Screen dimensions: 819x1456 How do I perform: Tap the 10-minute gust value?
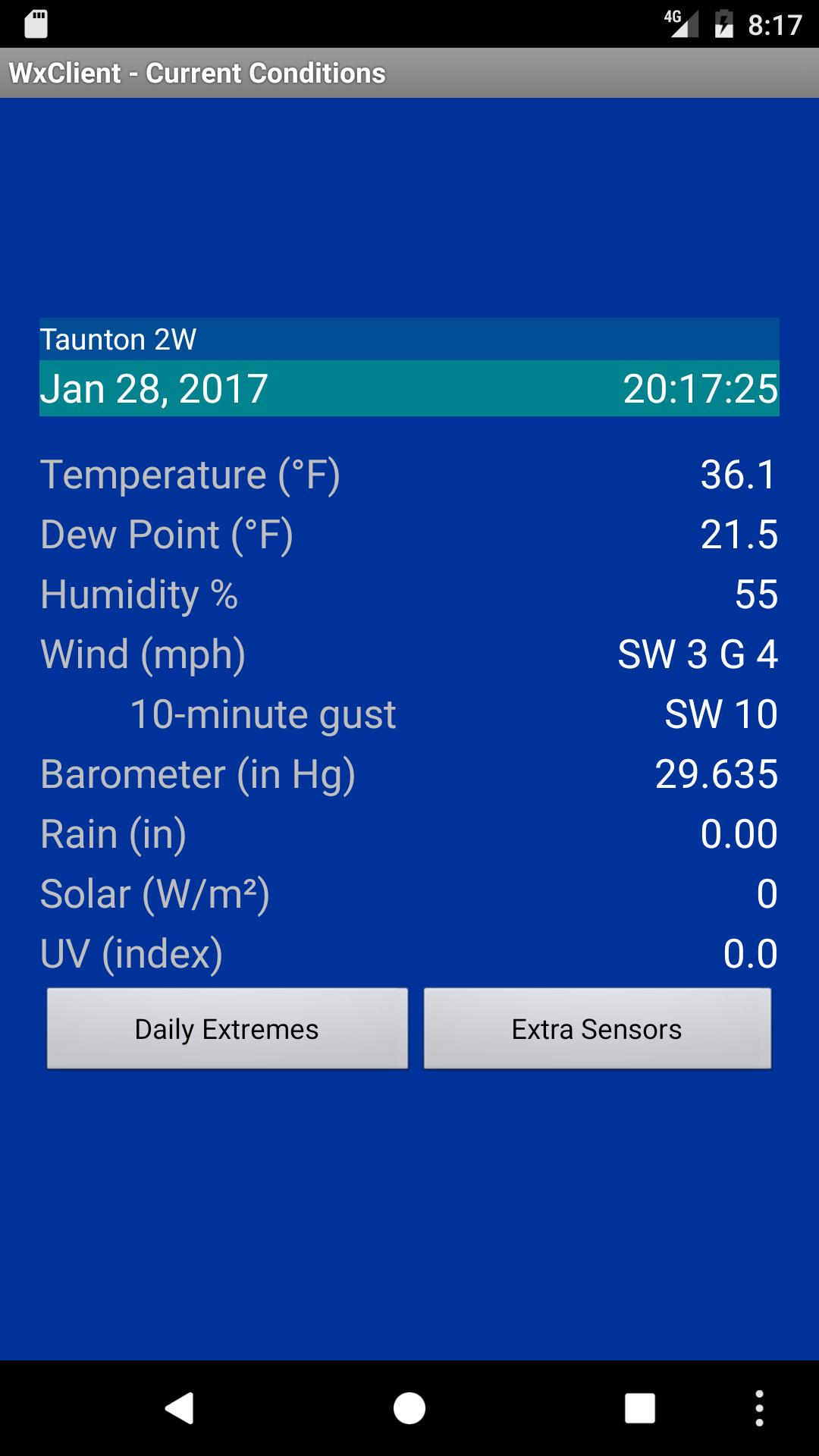pyautogui.click(x=720, y=713)
